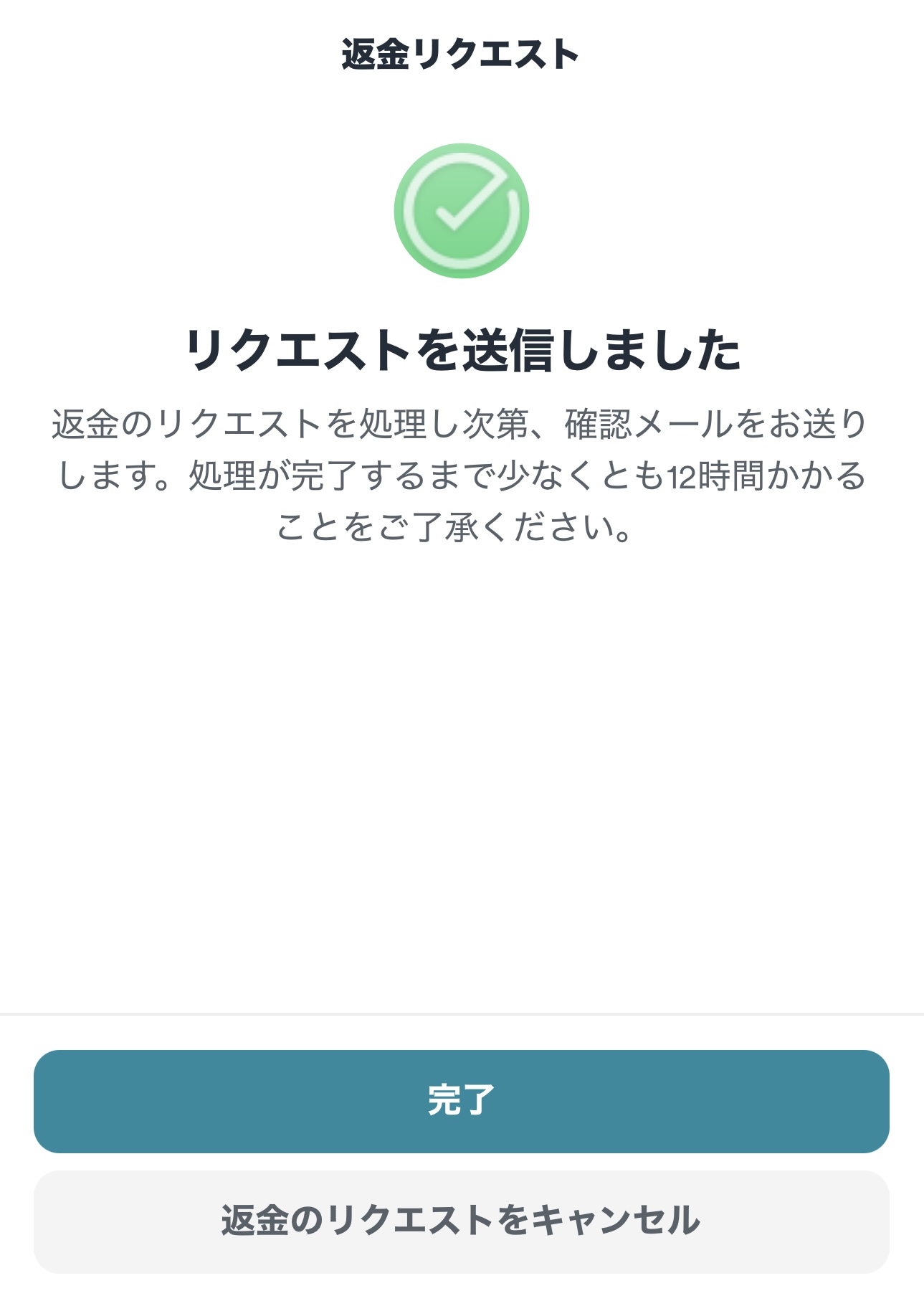Select 返金のリクエストをキャンセル to cancel request
This screenshot has height=1301, width=924.
click(461, 1221)
